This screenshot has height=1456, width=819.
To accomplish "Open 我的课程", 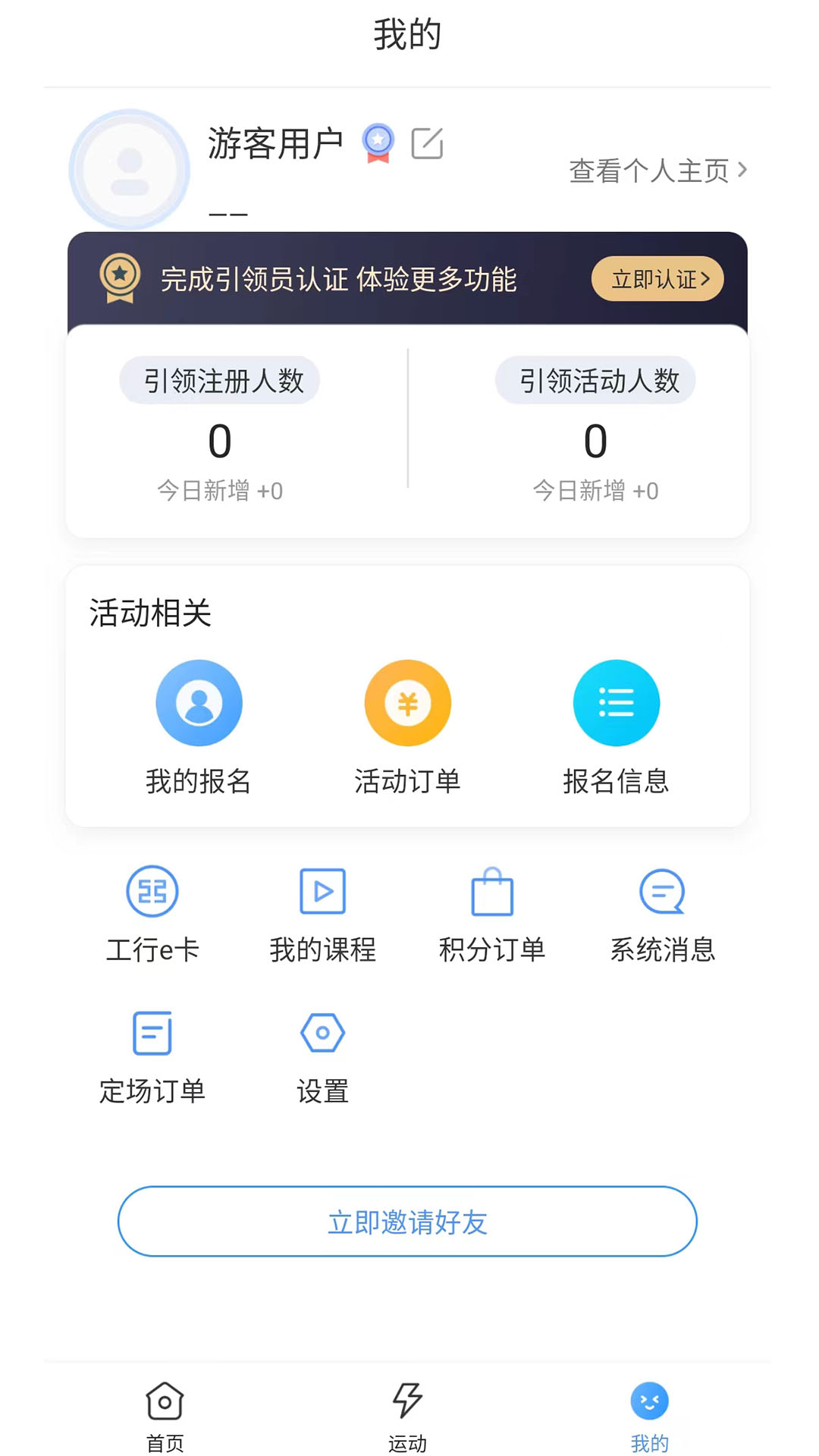I will click(323, 915).
